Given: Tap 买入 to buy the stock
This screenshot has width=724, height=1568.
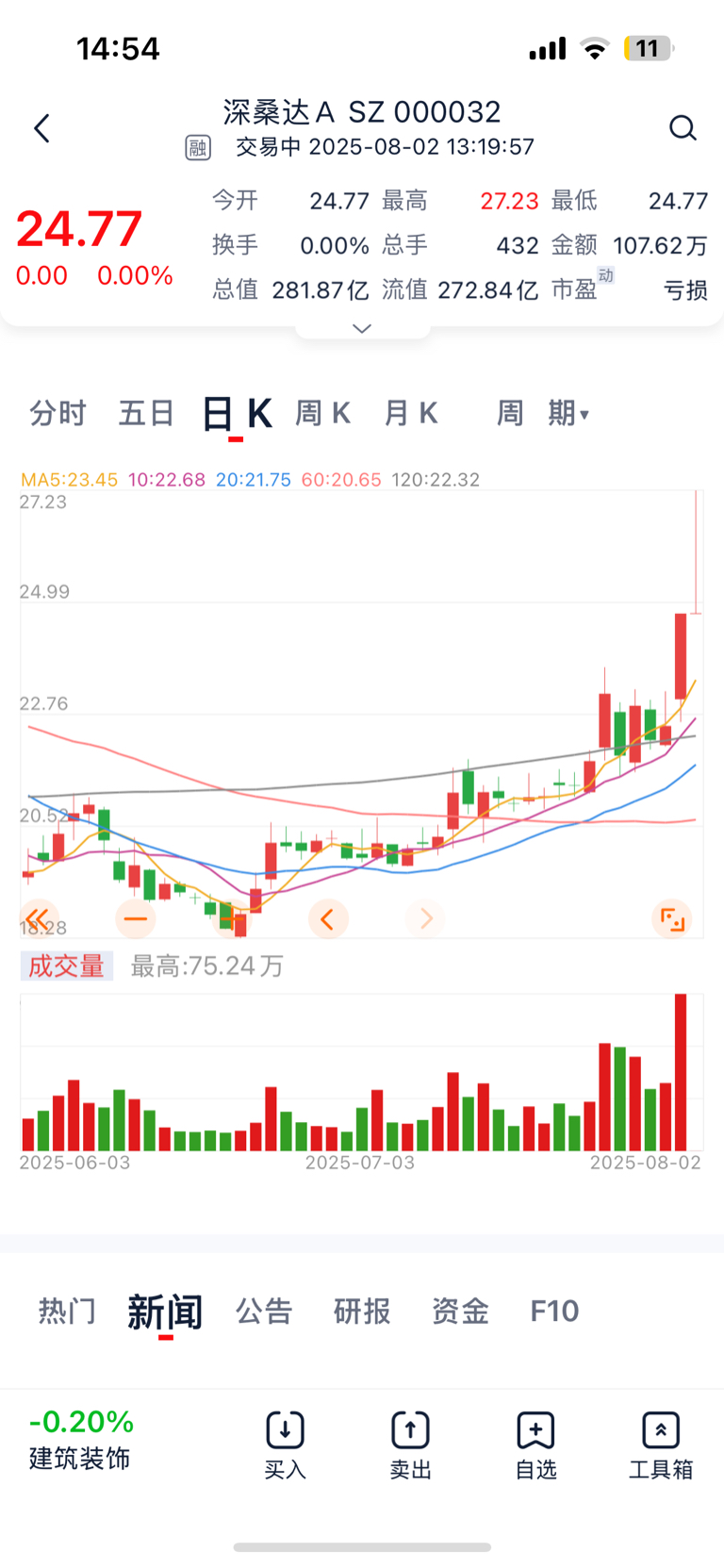Looking at the screenshot, I should pyautogui.click(x=285, y=1445).
